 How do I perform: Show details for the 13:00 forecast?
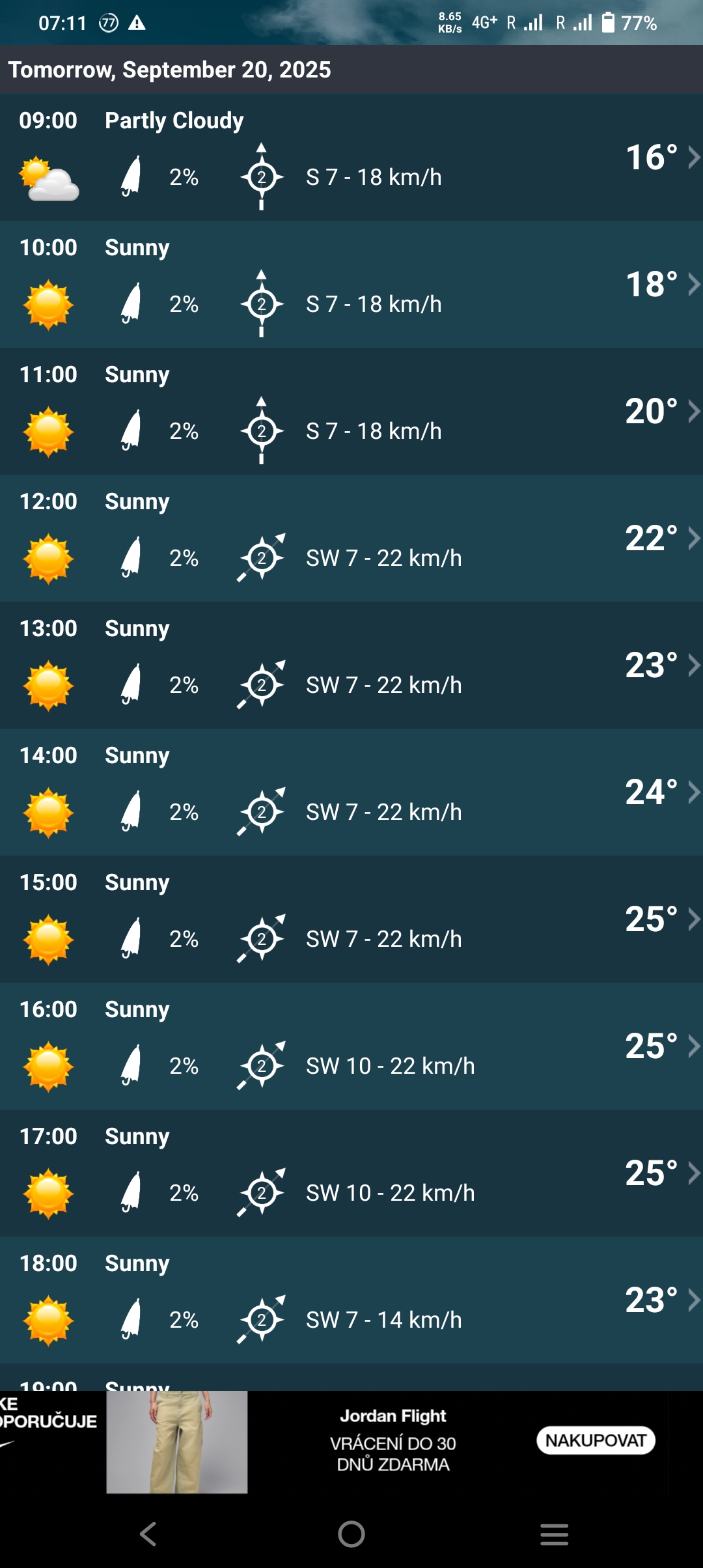click(351, 665)
